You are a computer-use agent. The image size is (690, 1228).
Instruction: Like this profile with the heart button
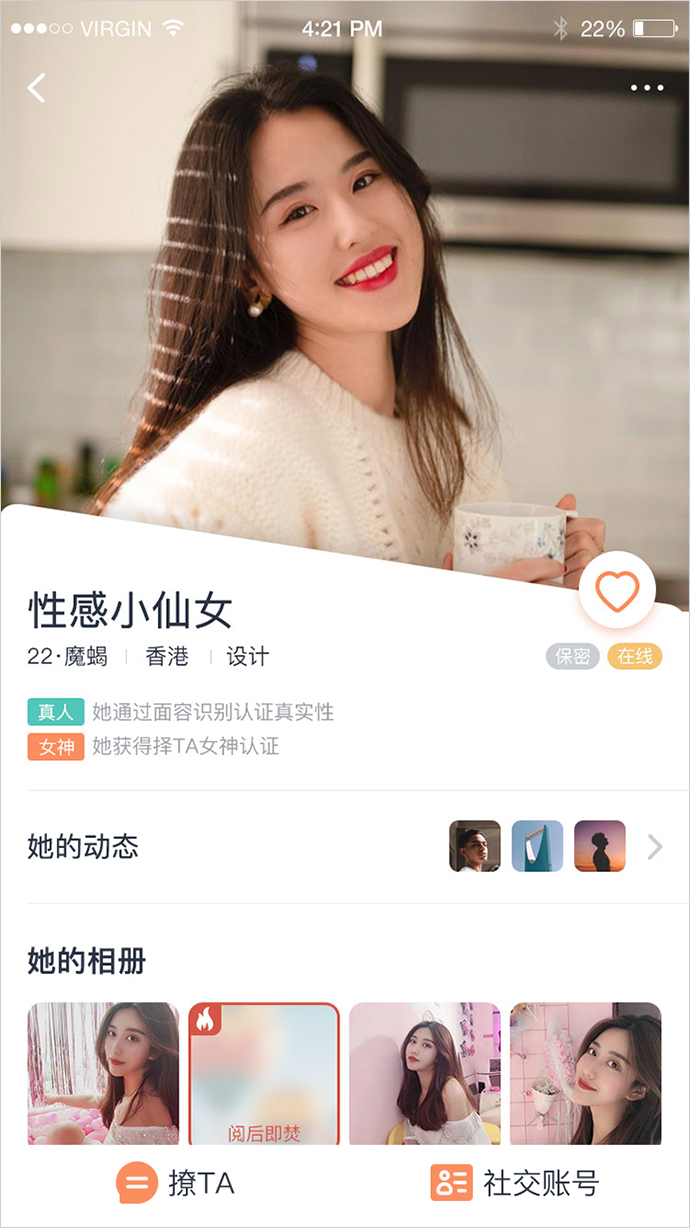(x=617, y=593)
